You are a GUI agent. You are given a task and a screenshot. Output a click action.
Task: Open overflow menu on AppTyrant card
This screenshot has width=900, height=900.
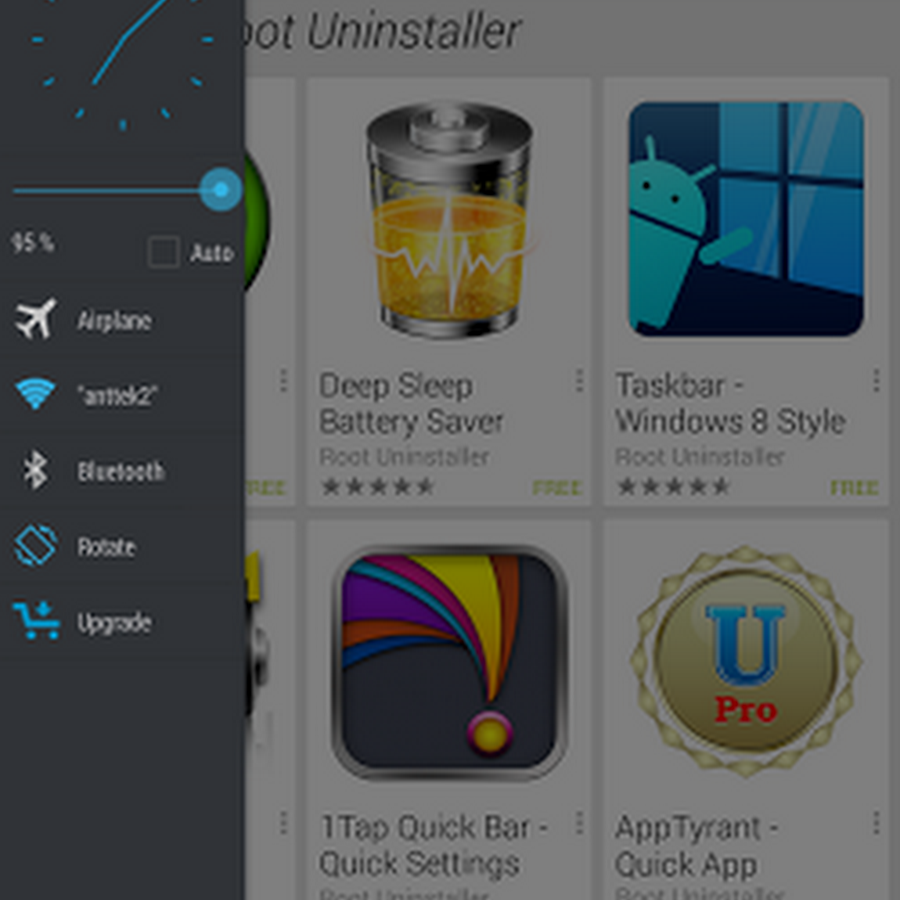pos(876,824)
